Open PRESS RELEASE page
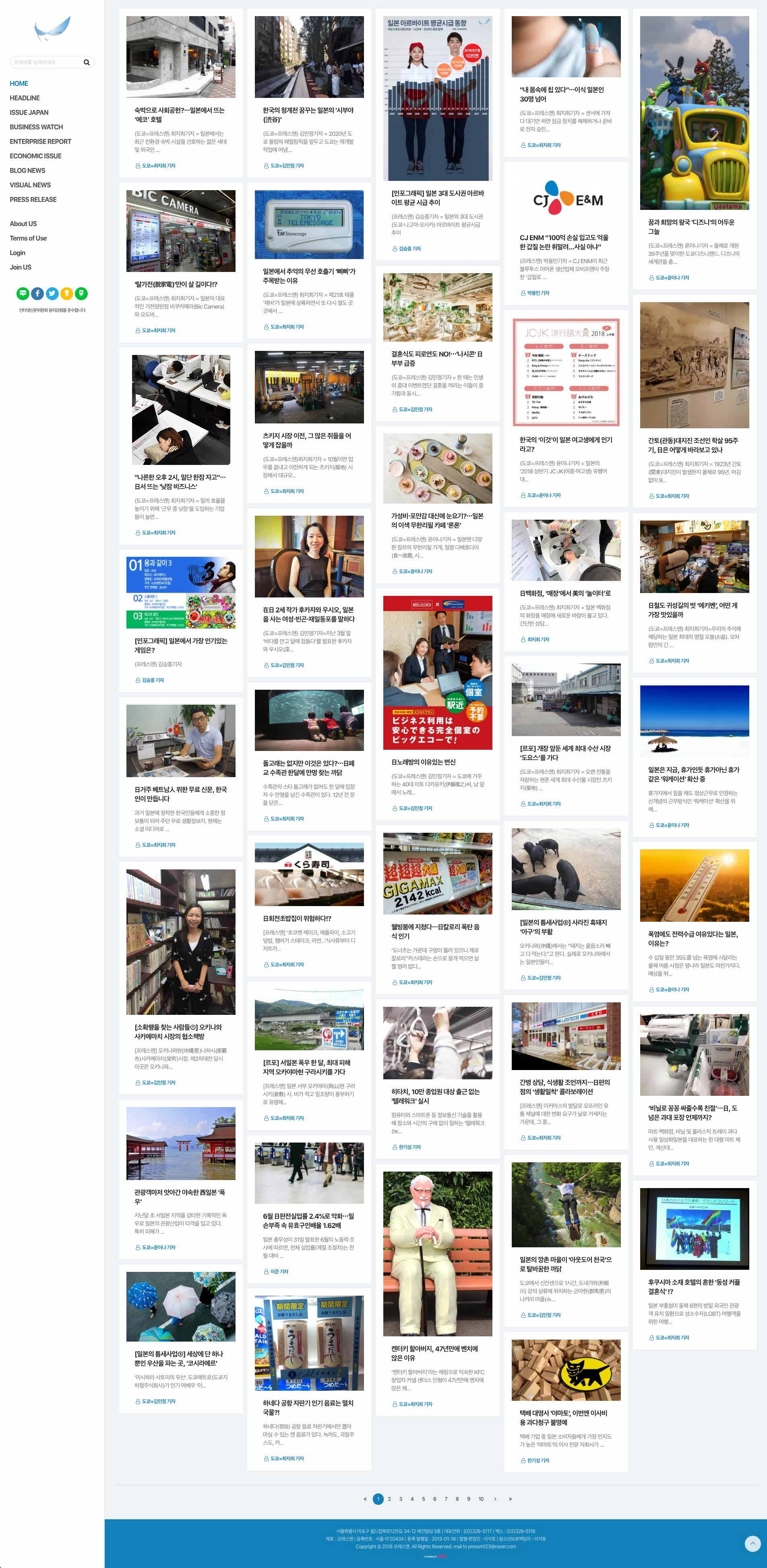The image size is (767, 1568). [x=33, y=200]
